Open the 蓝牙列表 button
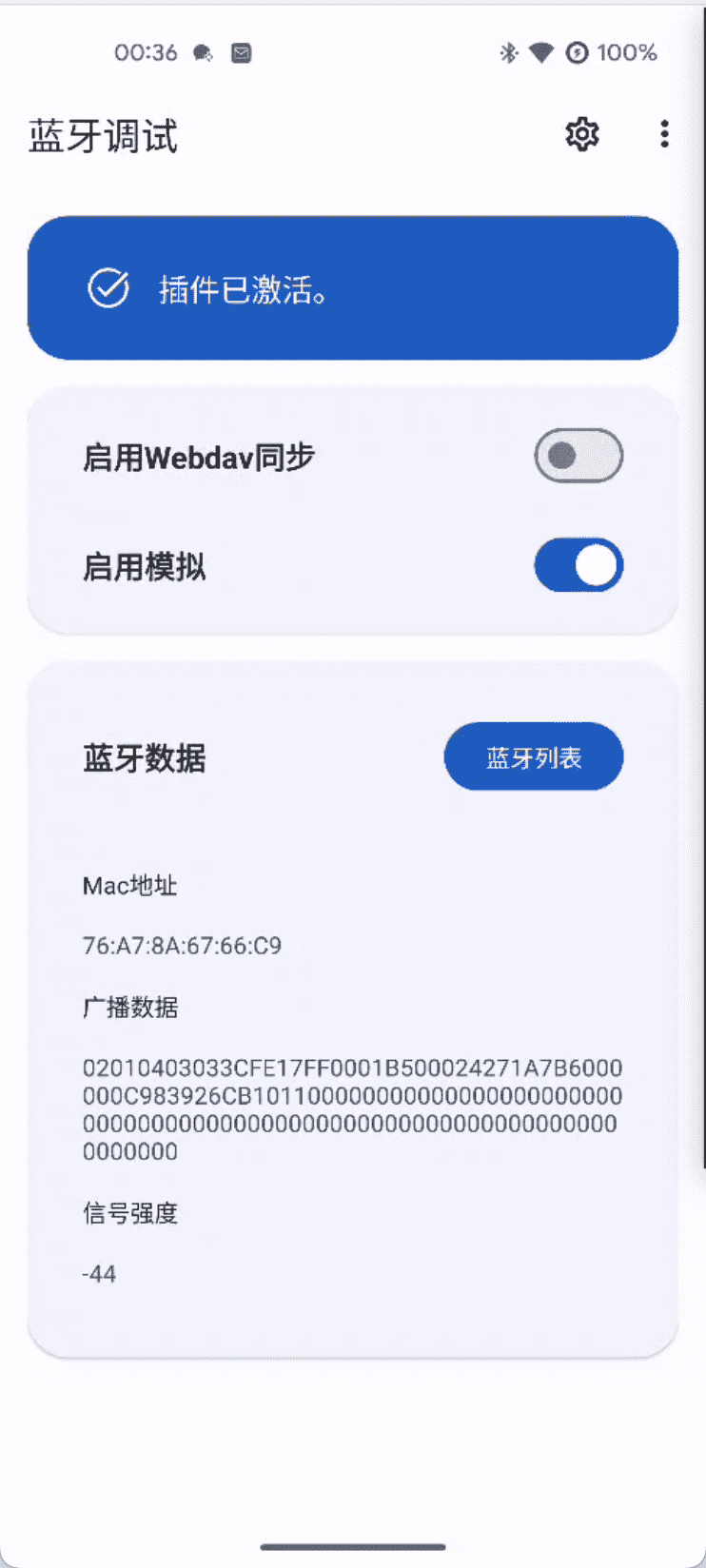This screenshot has height=1568, width=706. tap(534, 757)
